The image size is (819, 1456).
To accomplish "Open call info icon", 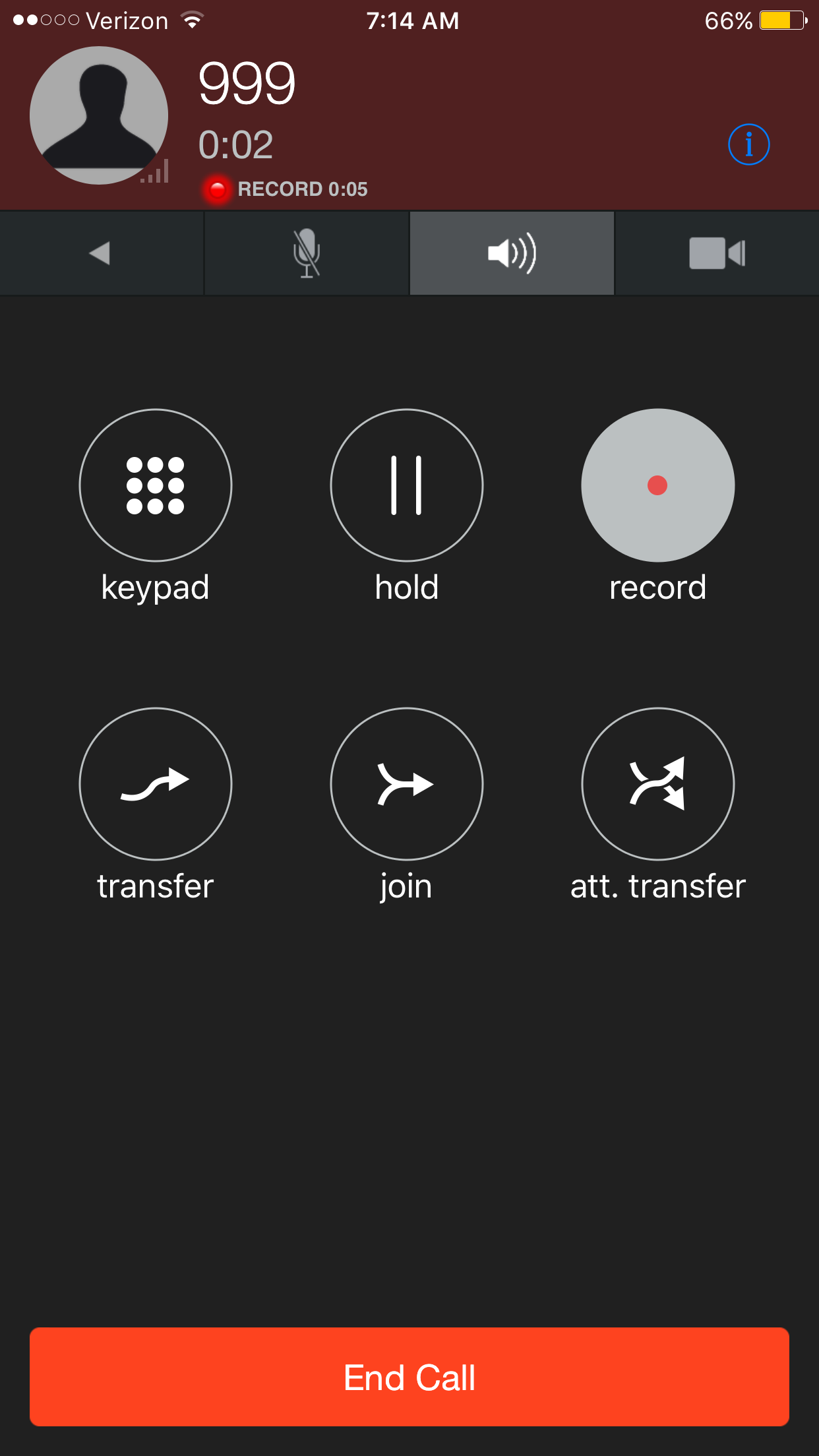I will tap(748, 144).
